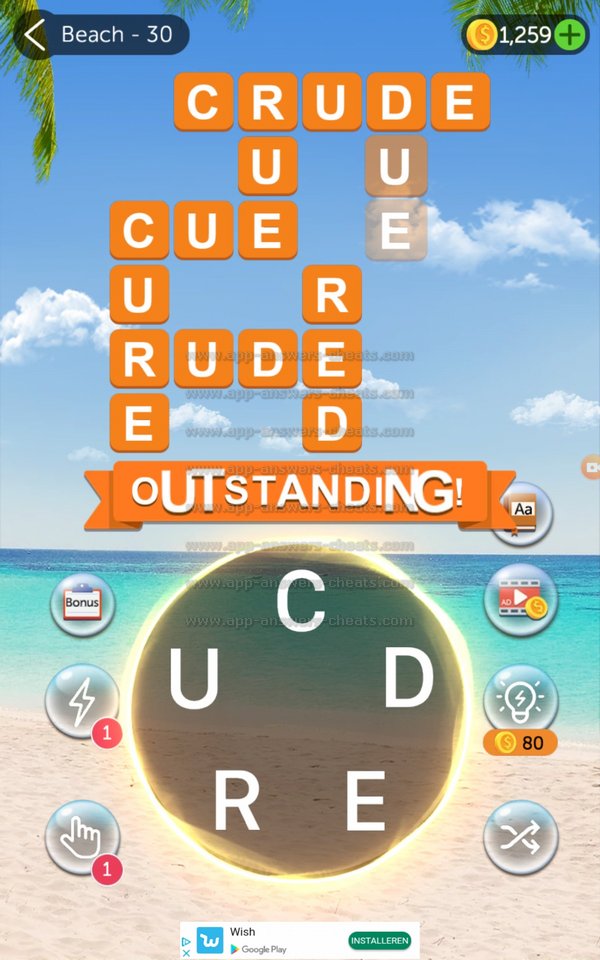This screenshot has height=960, width=600.
Task: Use the lightning bolt power-up
Action: point(82,701)
